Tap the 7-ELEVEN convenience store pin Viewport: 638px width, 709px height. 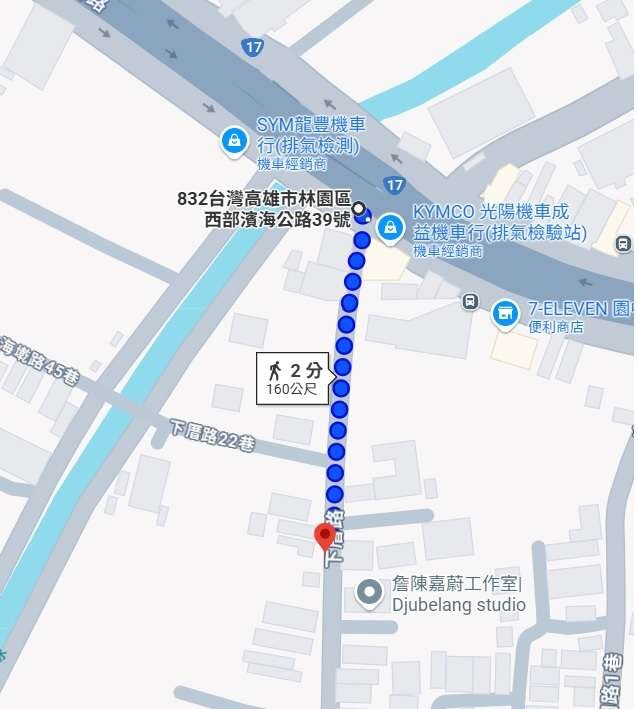506,315
